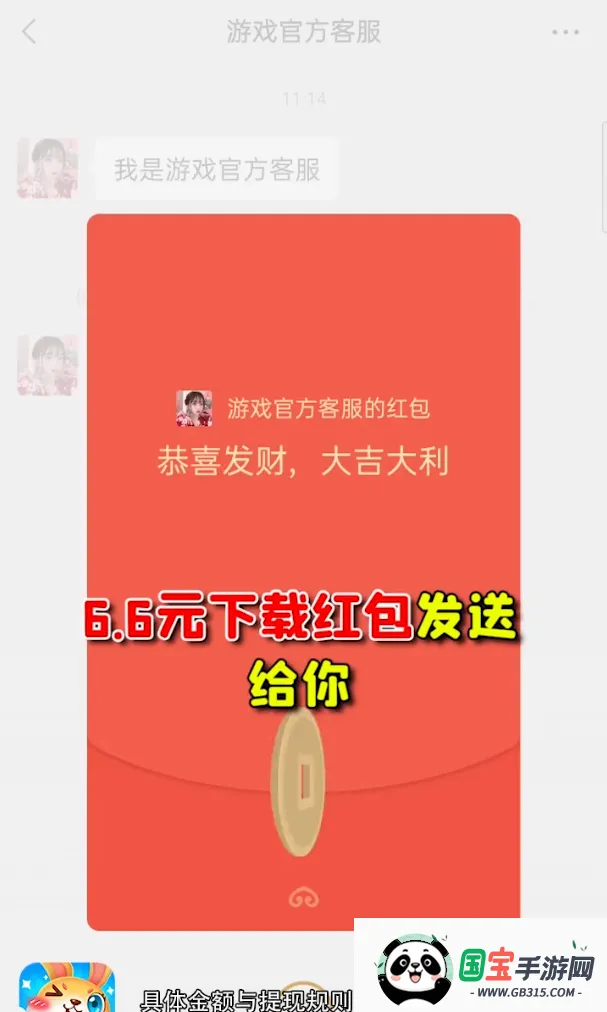Open the chat's three-dot overflow menu
Viewport: 607px width, 1012px height.
[565, 32]
